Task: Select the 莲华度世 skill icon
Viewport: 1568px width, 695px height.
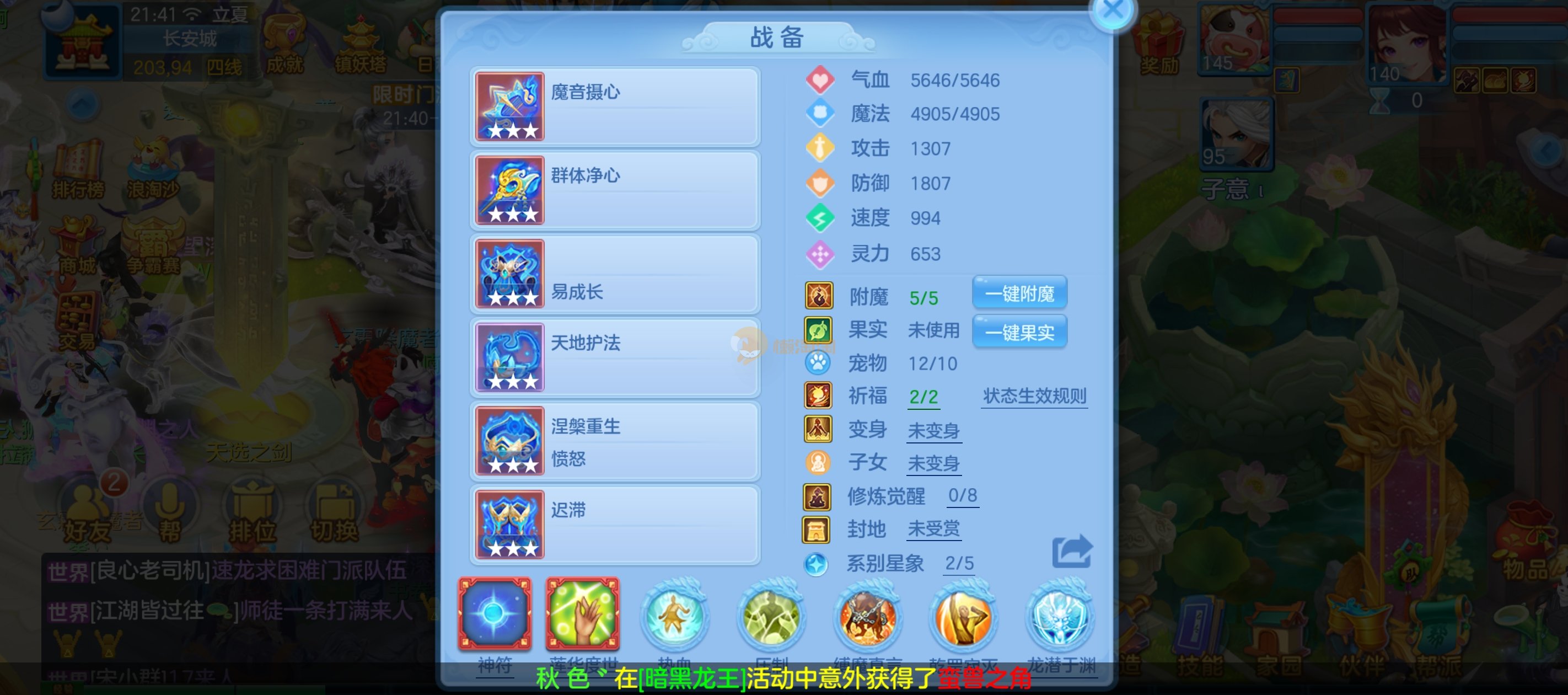Action: 583,613
